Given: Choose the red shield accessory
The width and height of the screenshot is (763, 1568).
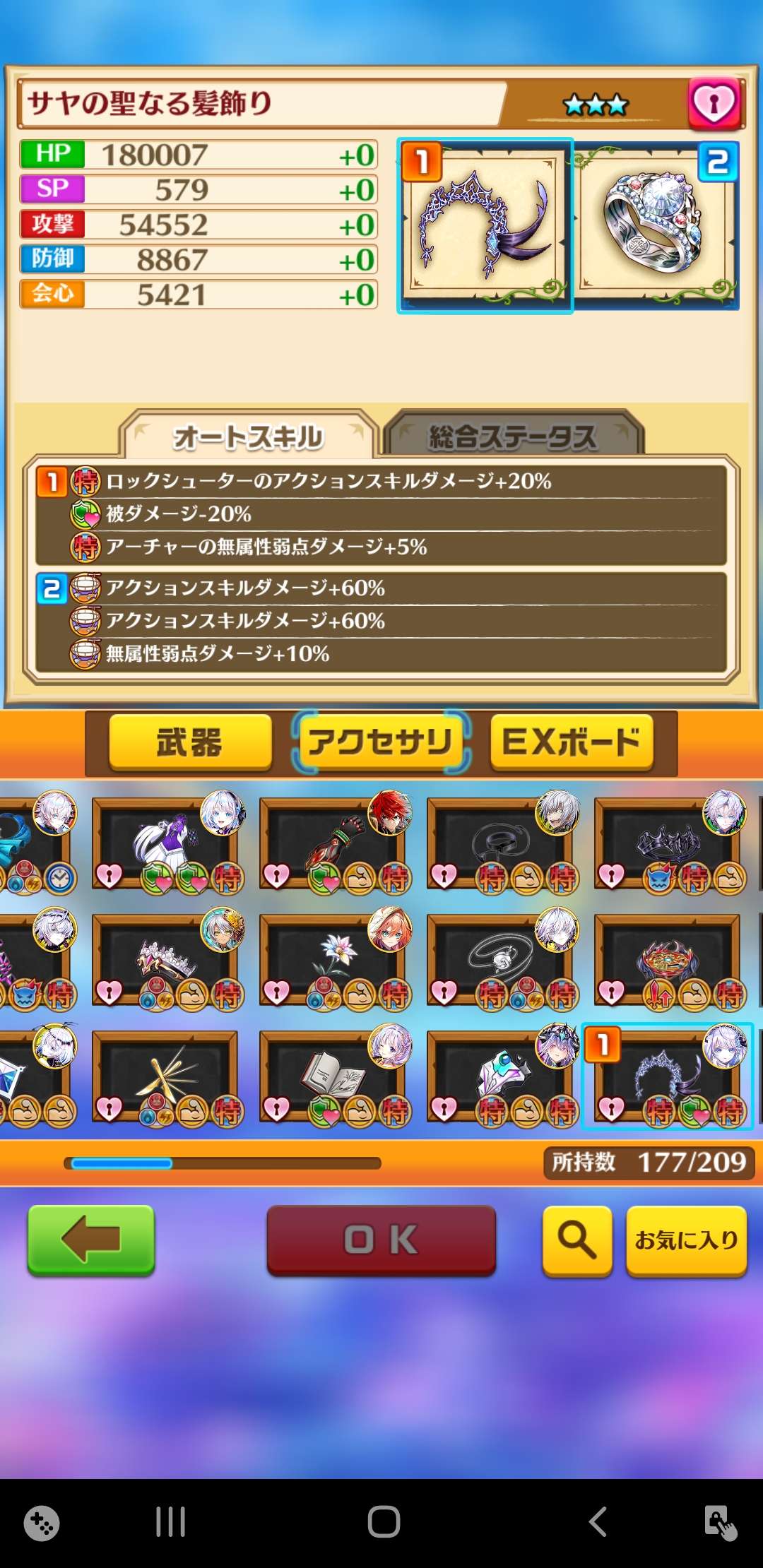Looking at the screenshot, I should (667, 961).
